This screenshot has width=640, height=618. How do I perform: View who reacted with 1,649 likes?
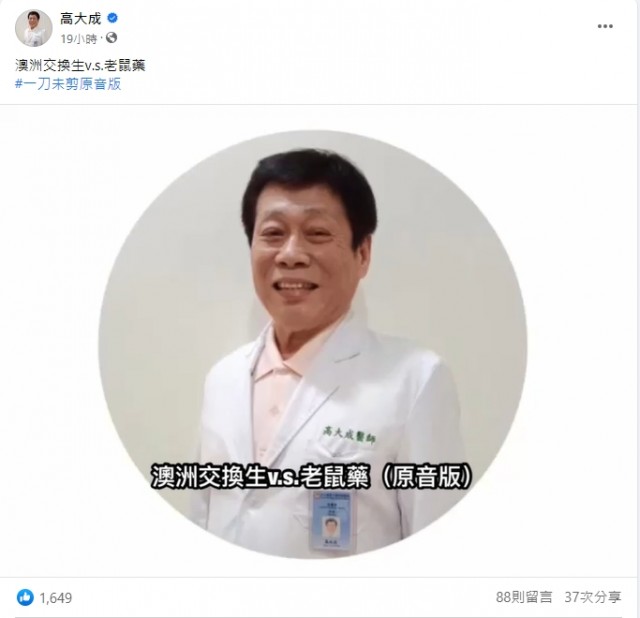click(55, 597)
